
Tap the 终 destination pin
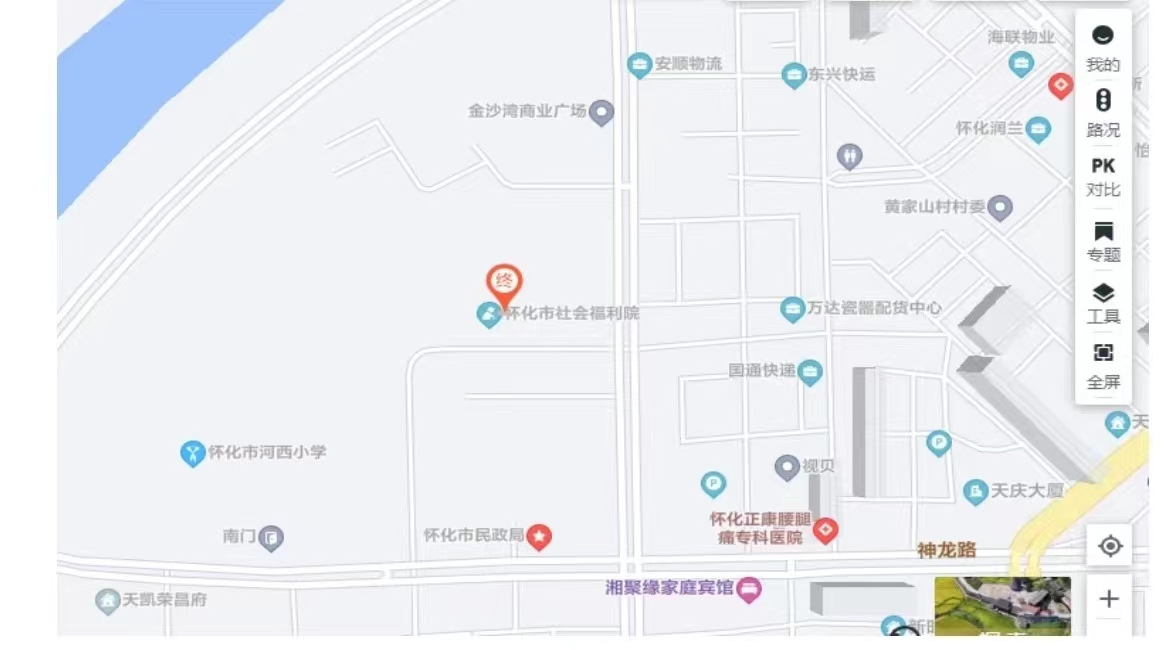tap(504, 283)
